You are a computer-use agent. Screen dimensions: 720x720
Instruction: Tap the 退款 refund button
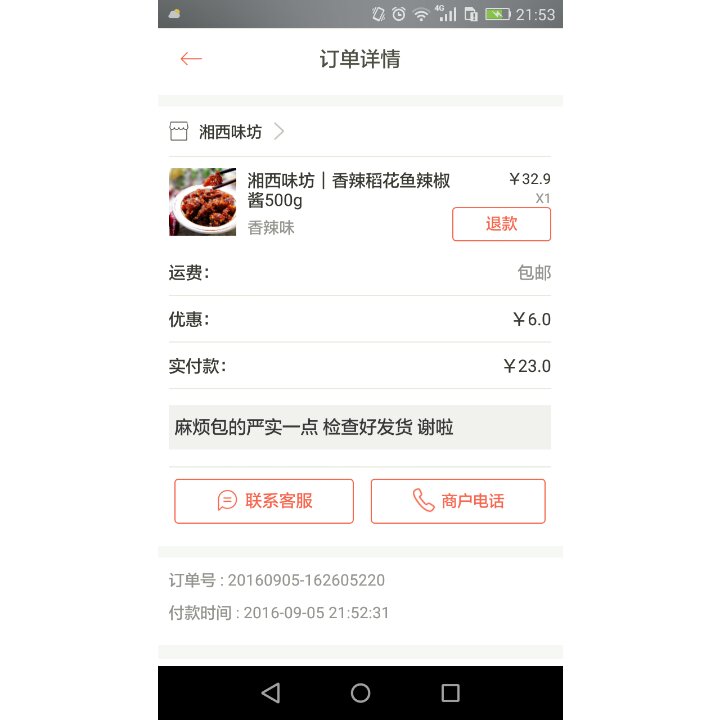(x=501, y=224)
